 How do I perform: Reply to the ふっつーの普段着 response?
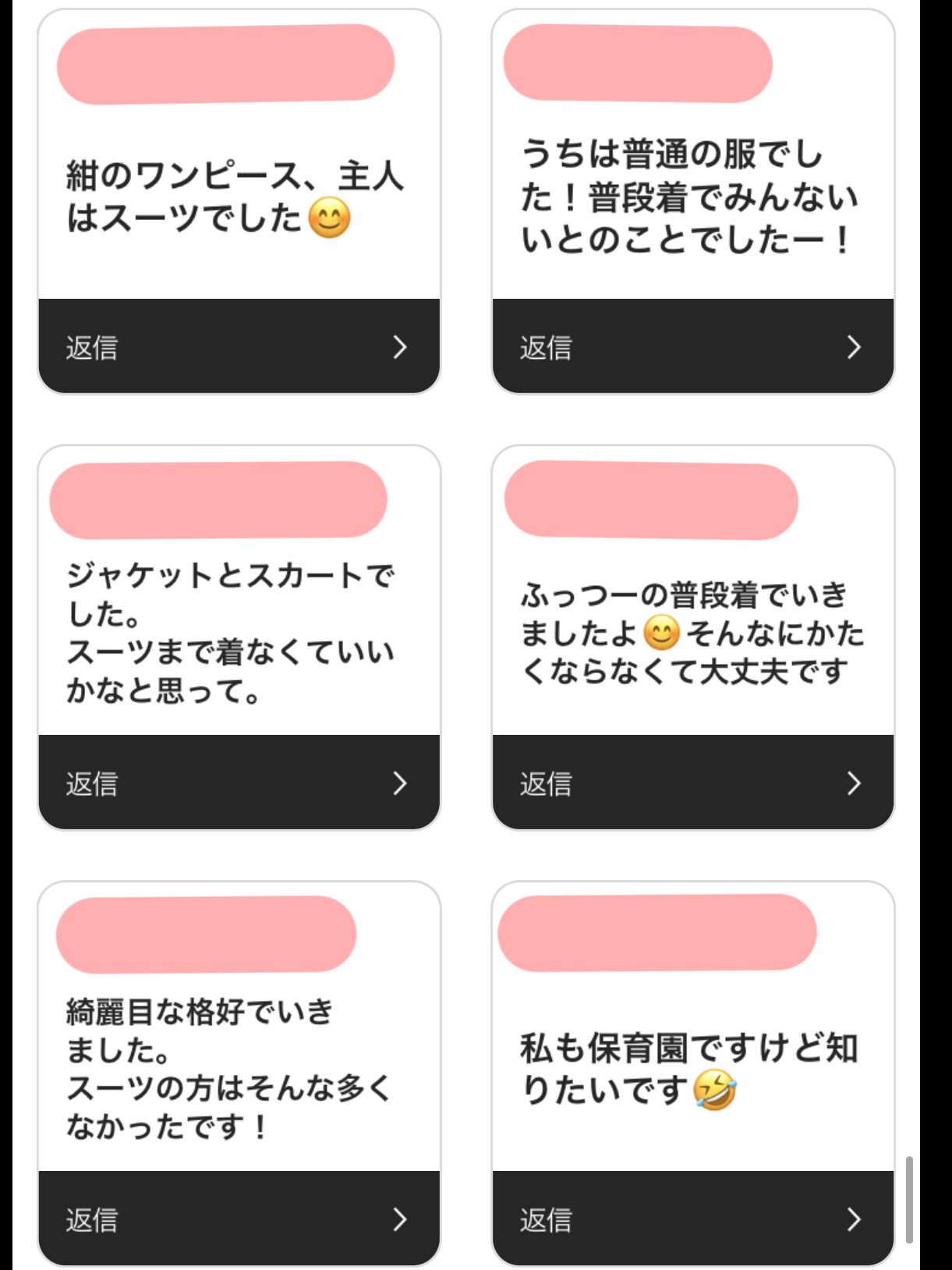[x=692, y=782]
